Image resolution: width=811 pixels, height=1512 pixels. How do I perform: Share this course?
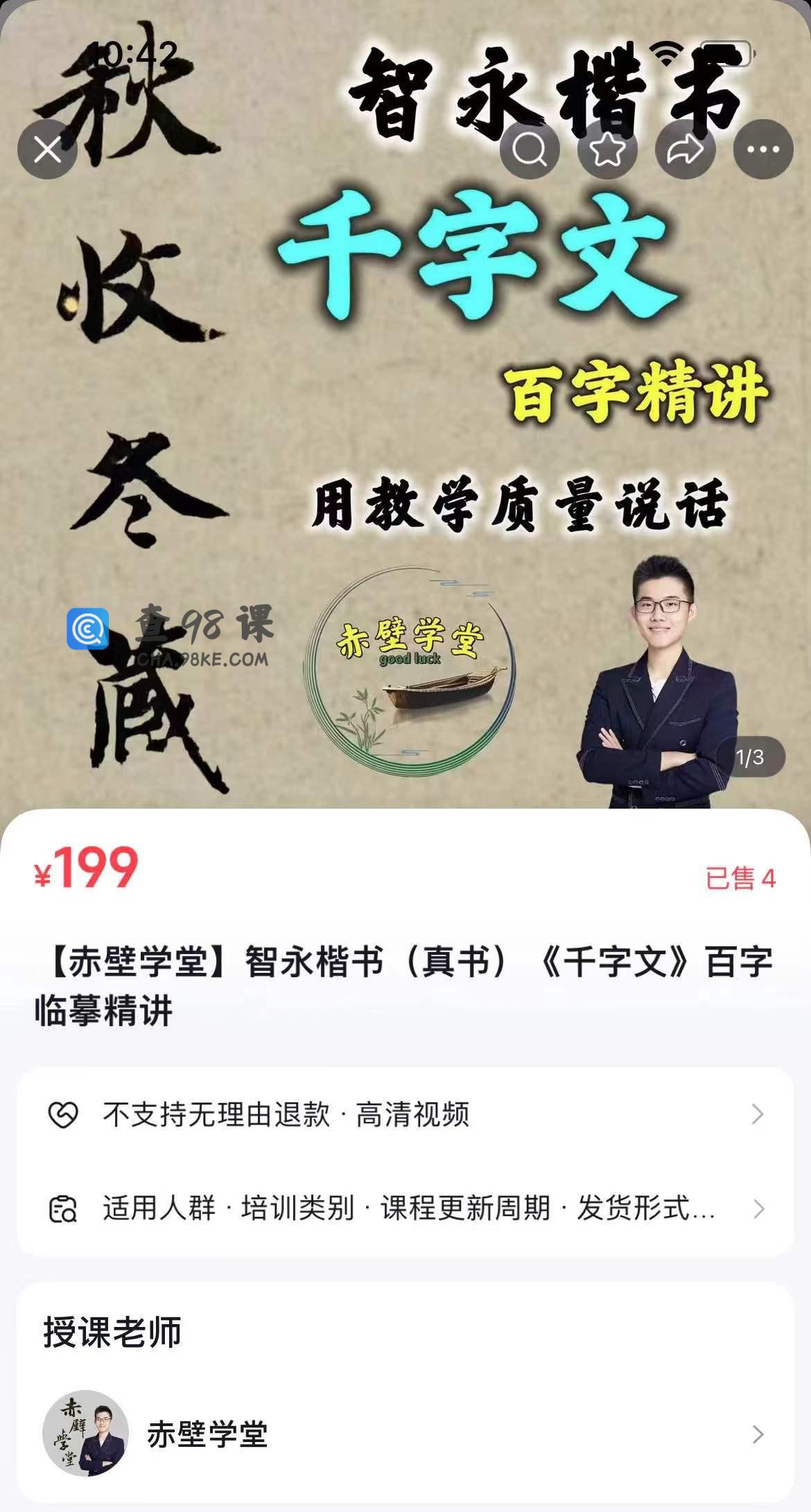pyautogui.click(x=686, y=149)
